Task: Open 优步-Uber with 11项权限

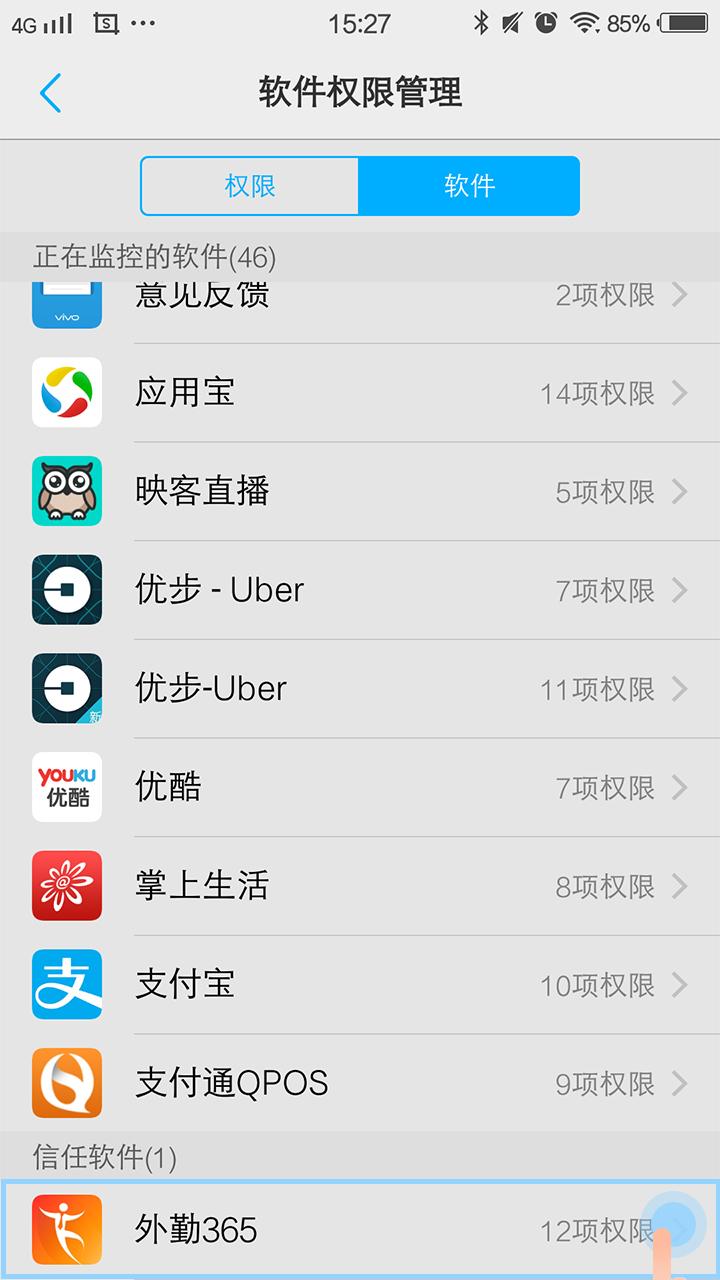Action: click(360, 689)
